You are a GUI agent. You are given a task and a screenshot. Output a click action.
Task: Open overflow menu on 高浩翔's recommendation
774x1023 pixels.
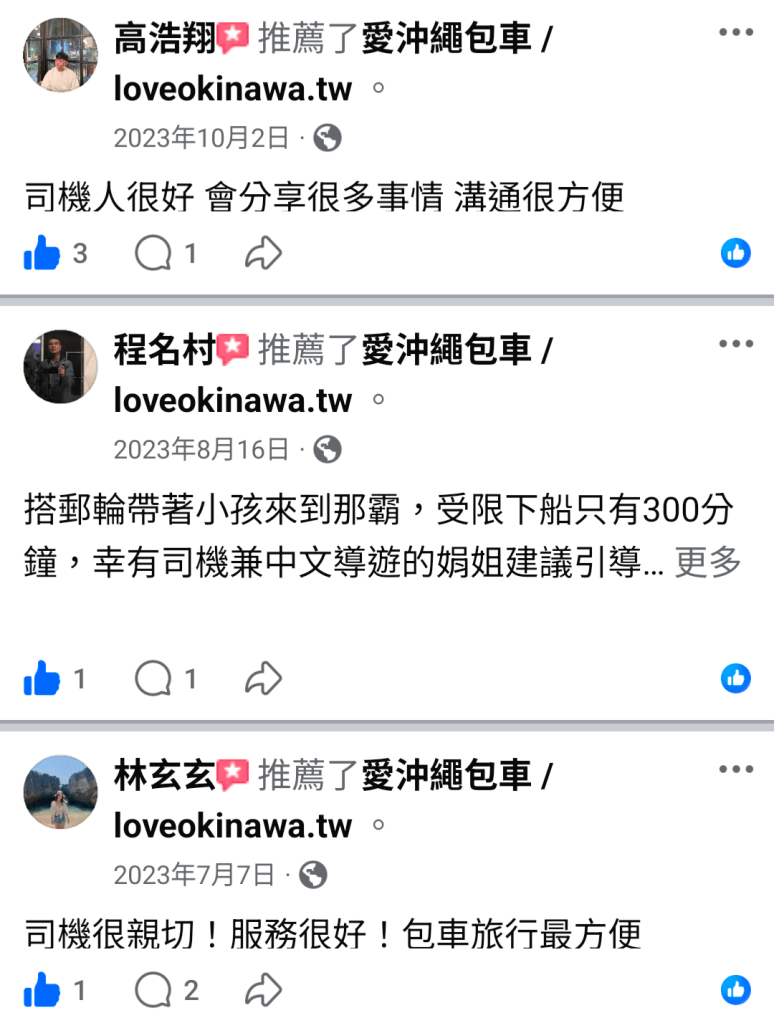[x=735, y=33]
